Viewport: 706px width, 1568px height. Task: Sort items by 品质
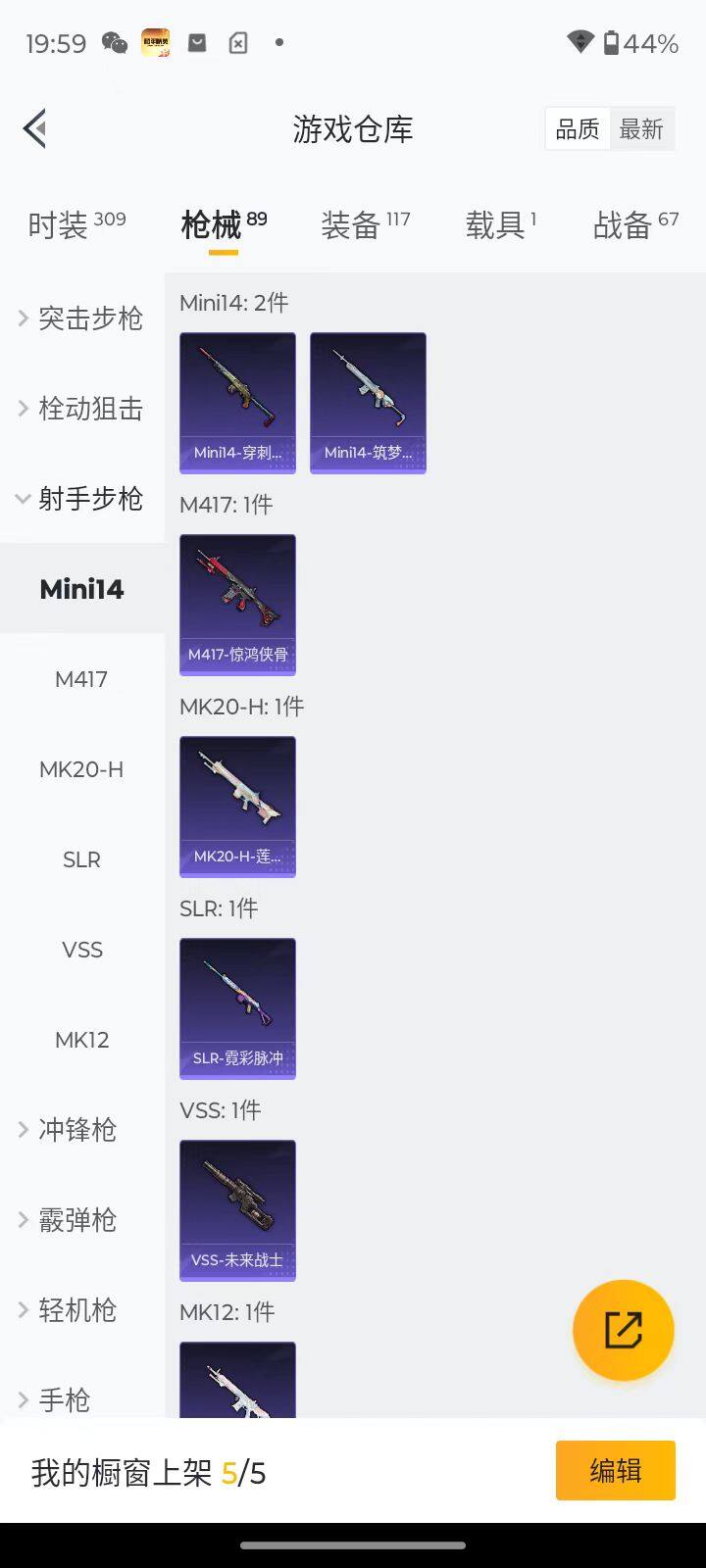pyautogui.click(x=578, y=129)
